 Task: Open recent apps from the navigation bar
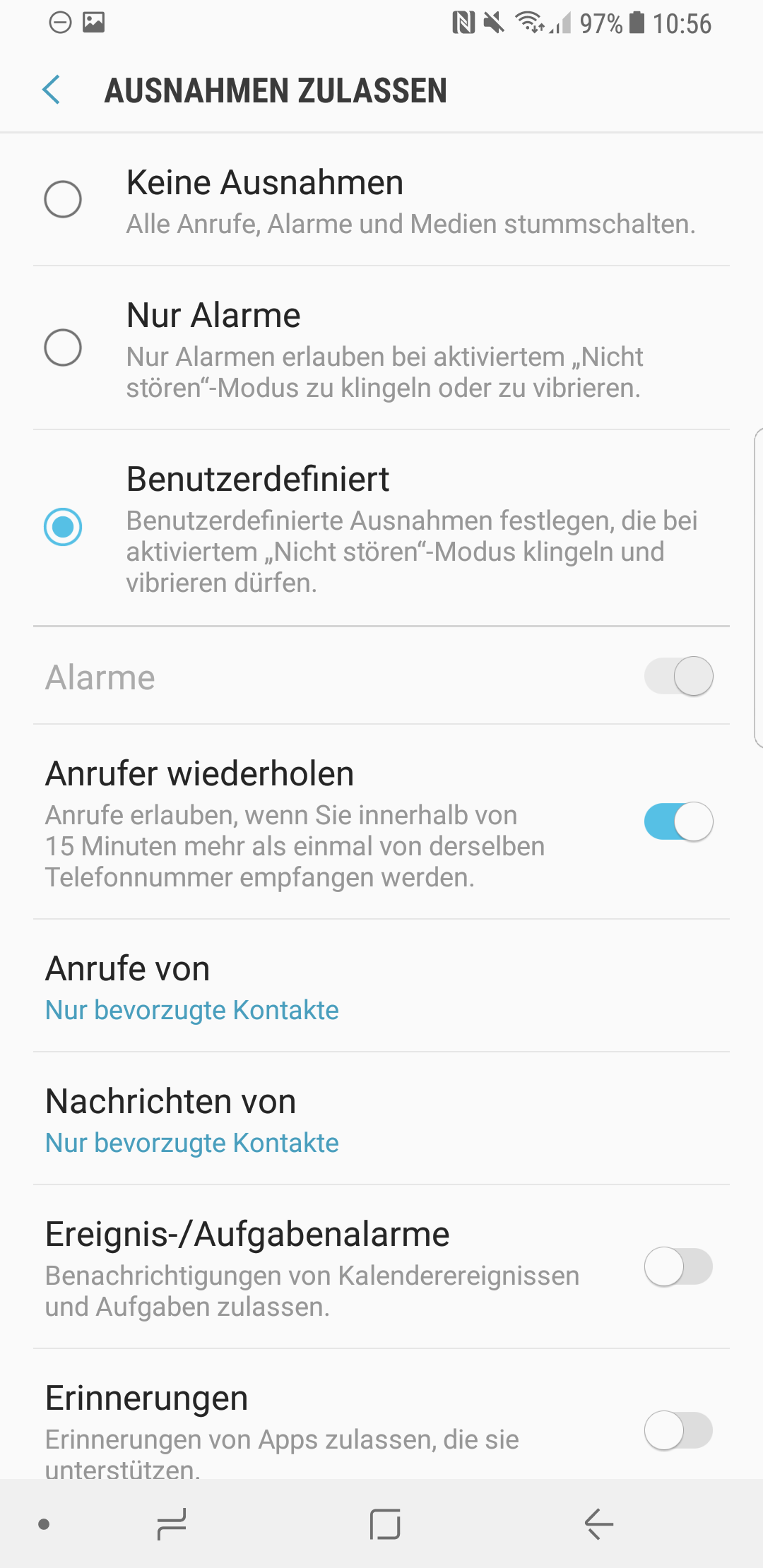[171, 1524]
